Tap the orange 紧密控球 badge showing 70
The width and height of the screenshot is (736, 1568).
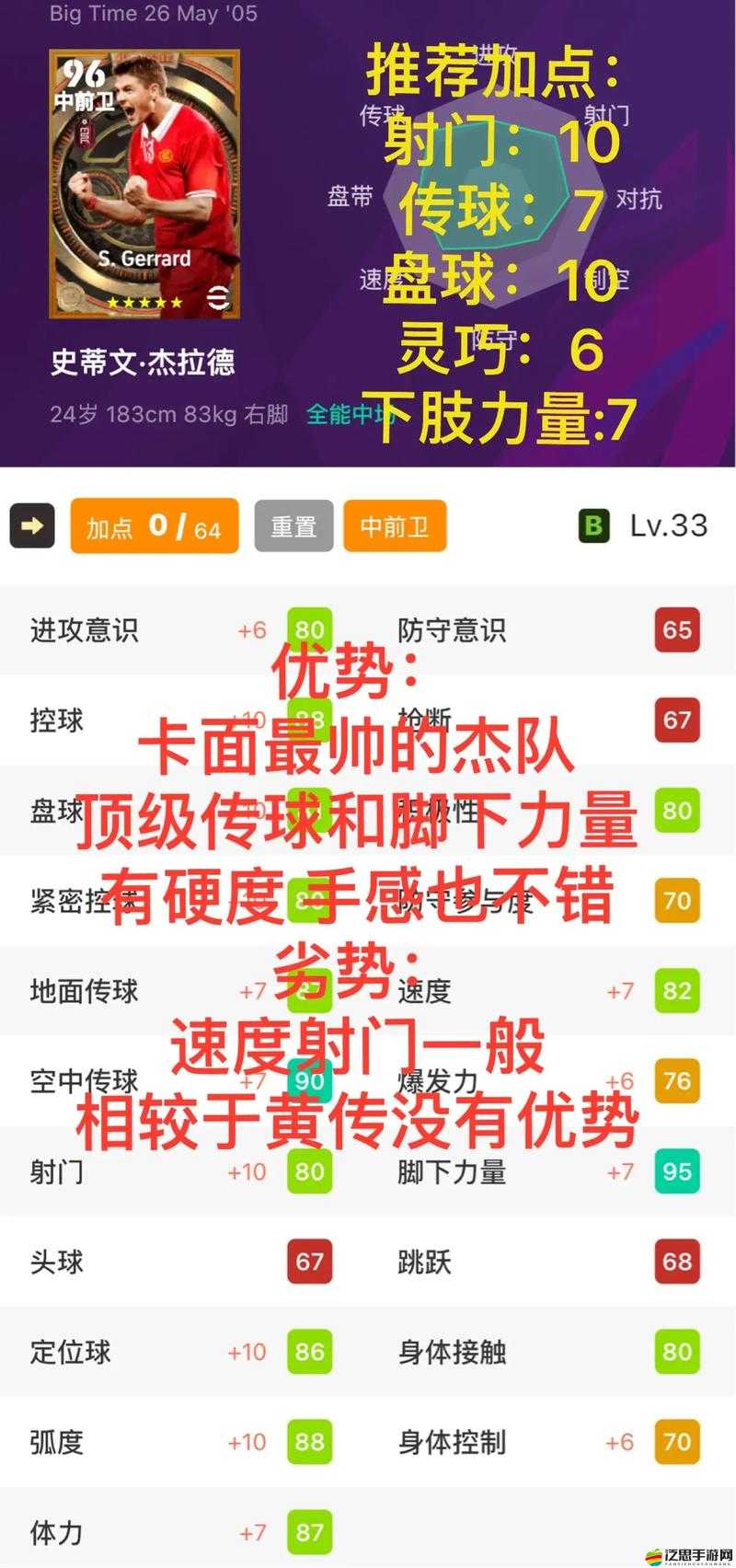click(x=676, y=900)
